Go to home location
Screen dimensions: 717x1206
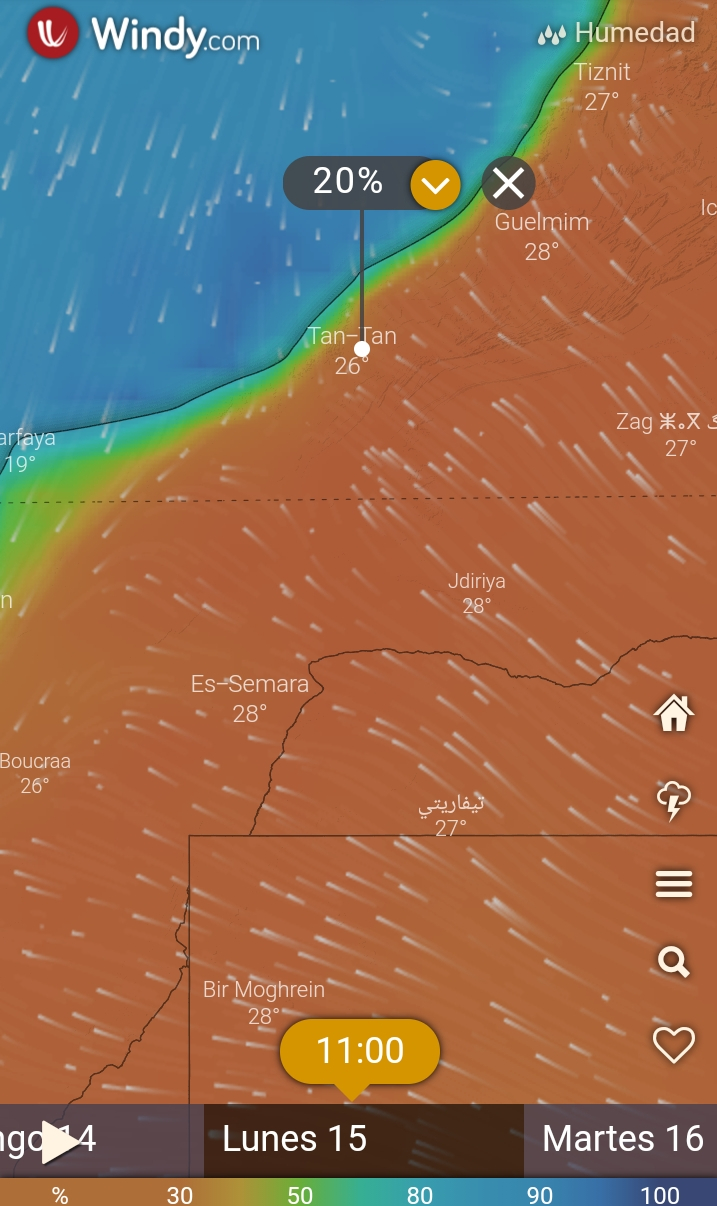click(x=673, y=714)
